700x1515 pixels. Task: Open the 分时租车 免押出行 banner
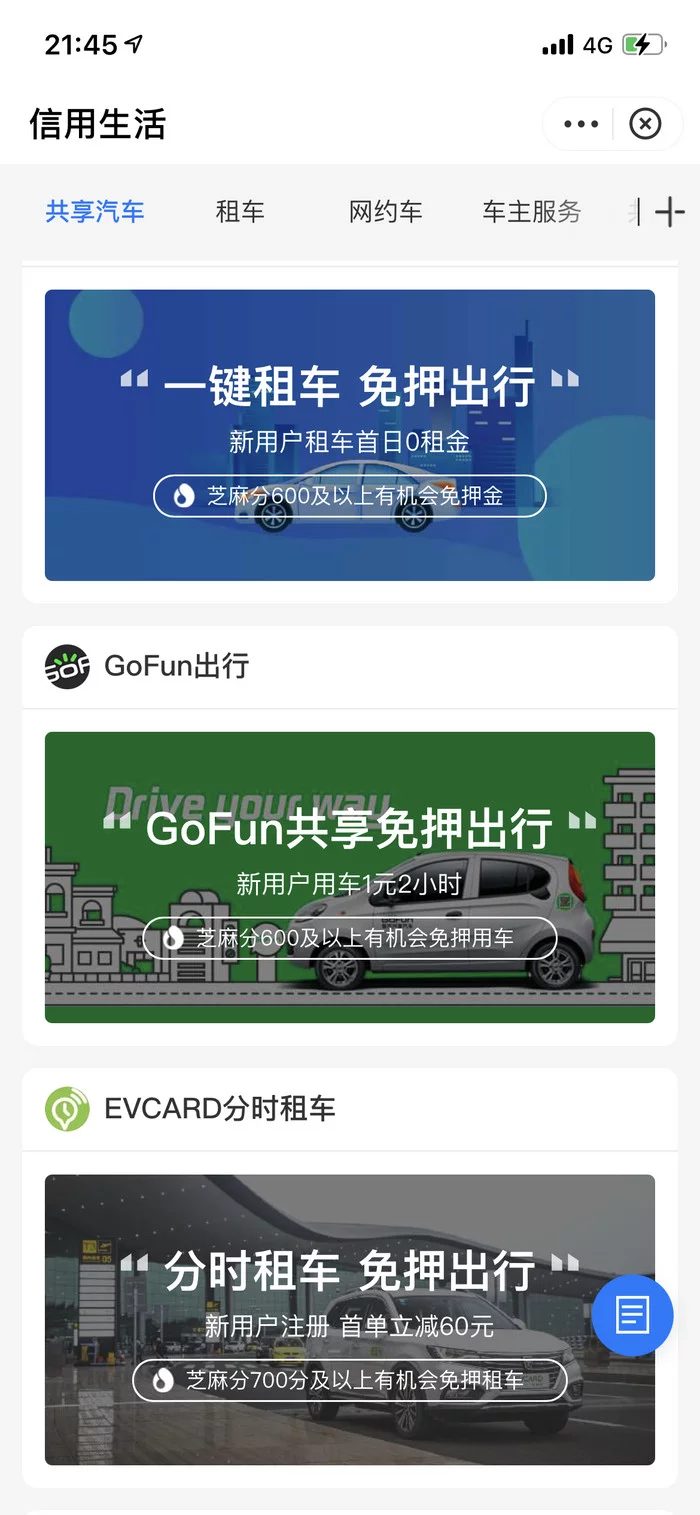(x=320, y=1320)
